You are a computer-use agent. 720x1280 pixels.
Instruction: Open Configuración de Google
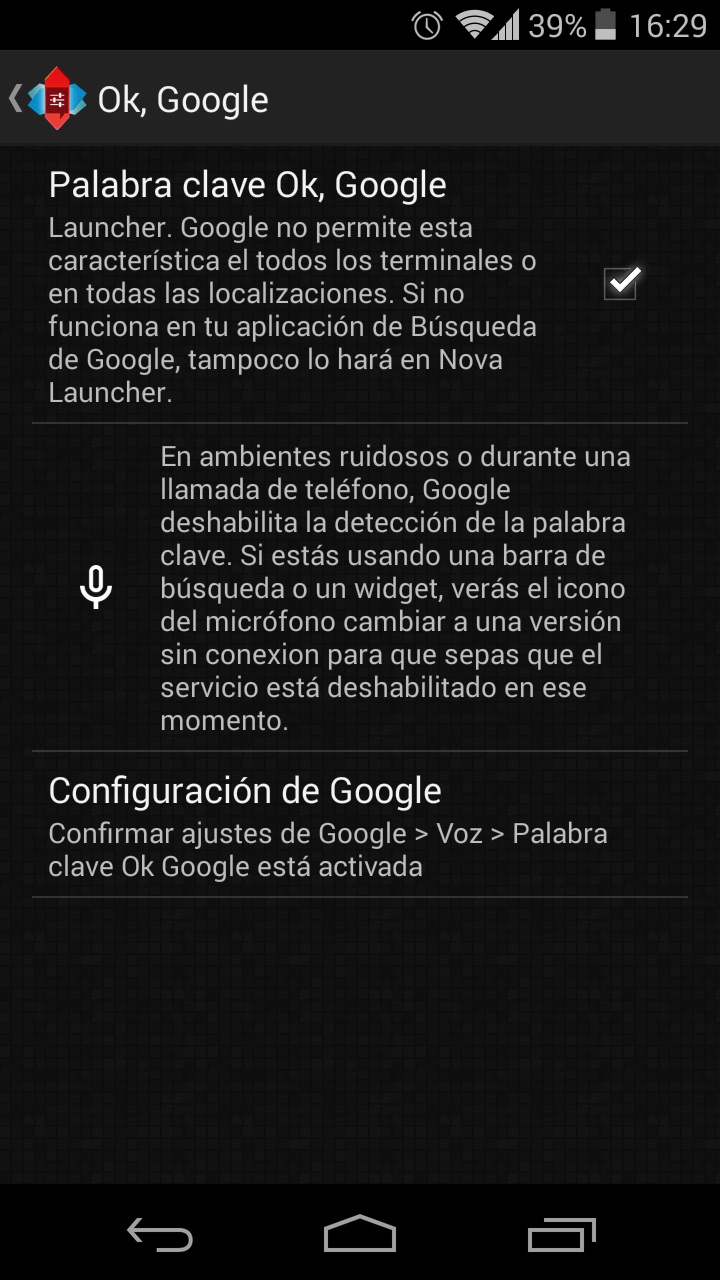[x=360, y=824]
